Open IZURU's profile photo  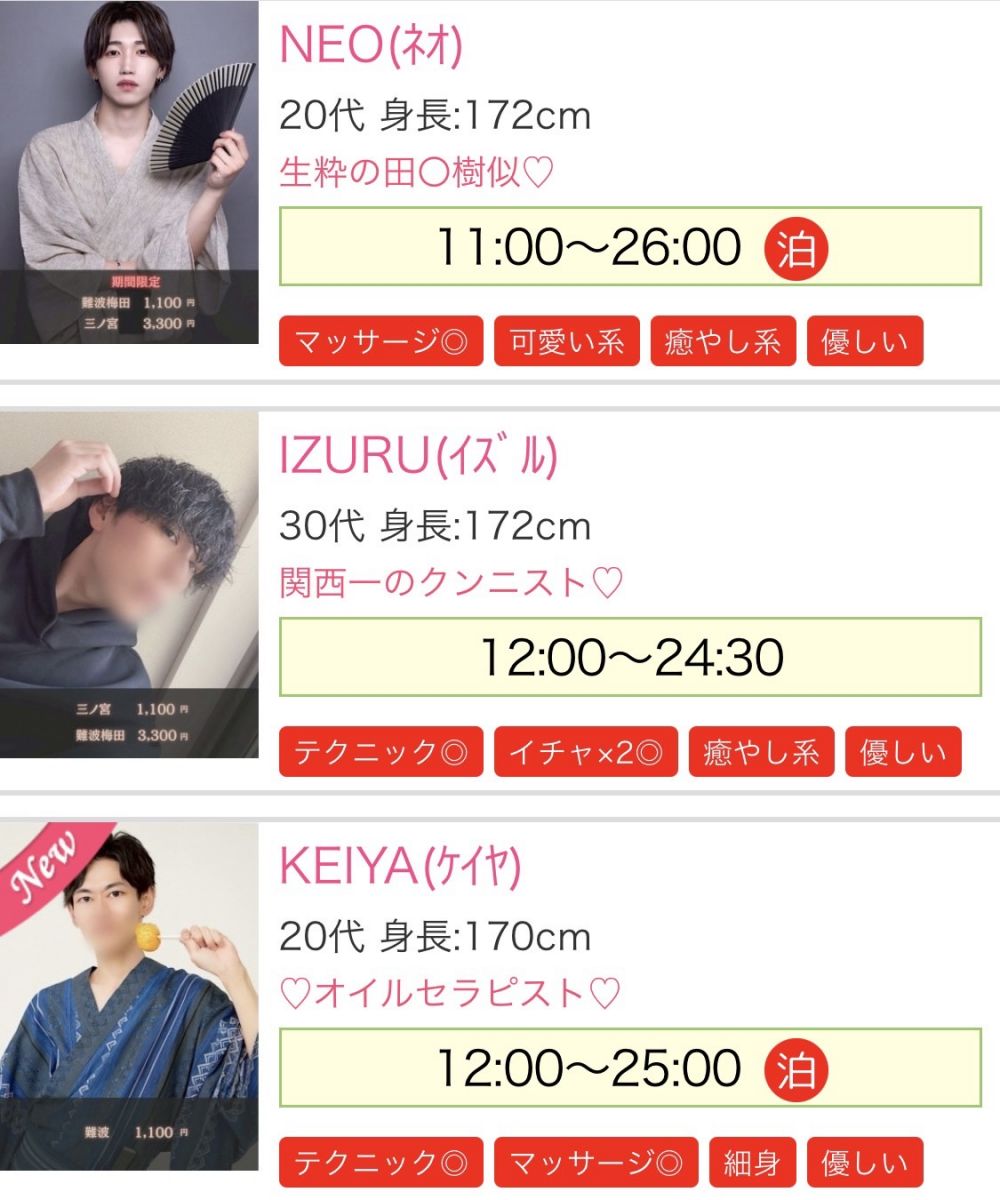click(x=129, y=585)
